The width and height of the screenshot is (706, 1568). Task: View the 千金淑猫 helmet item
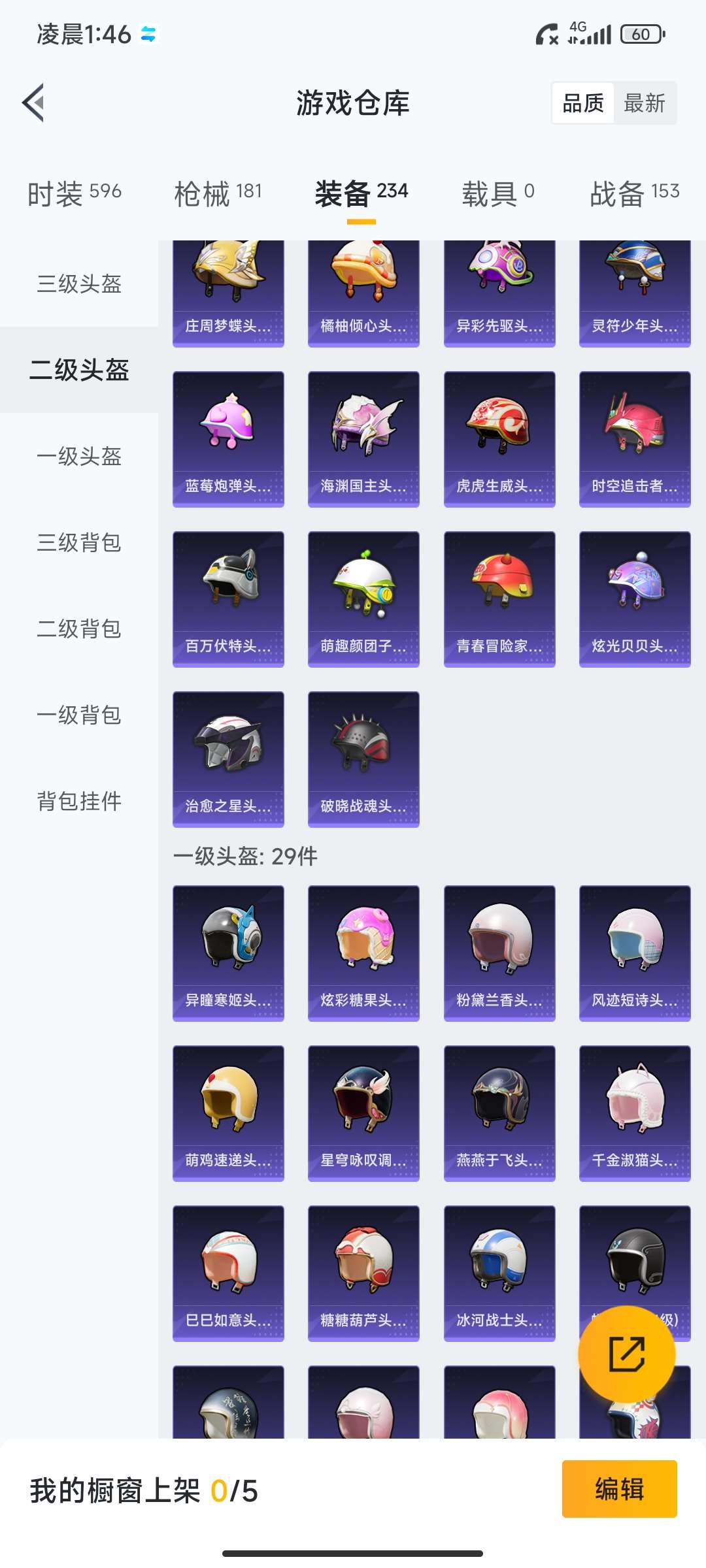pyautogui.click(x=635, y=1113)
